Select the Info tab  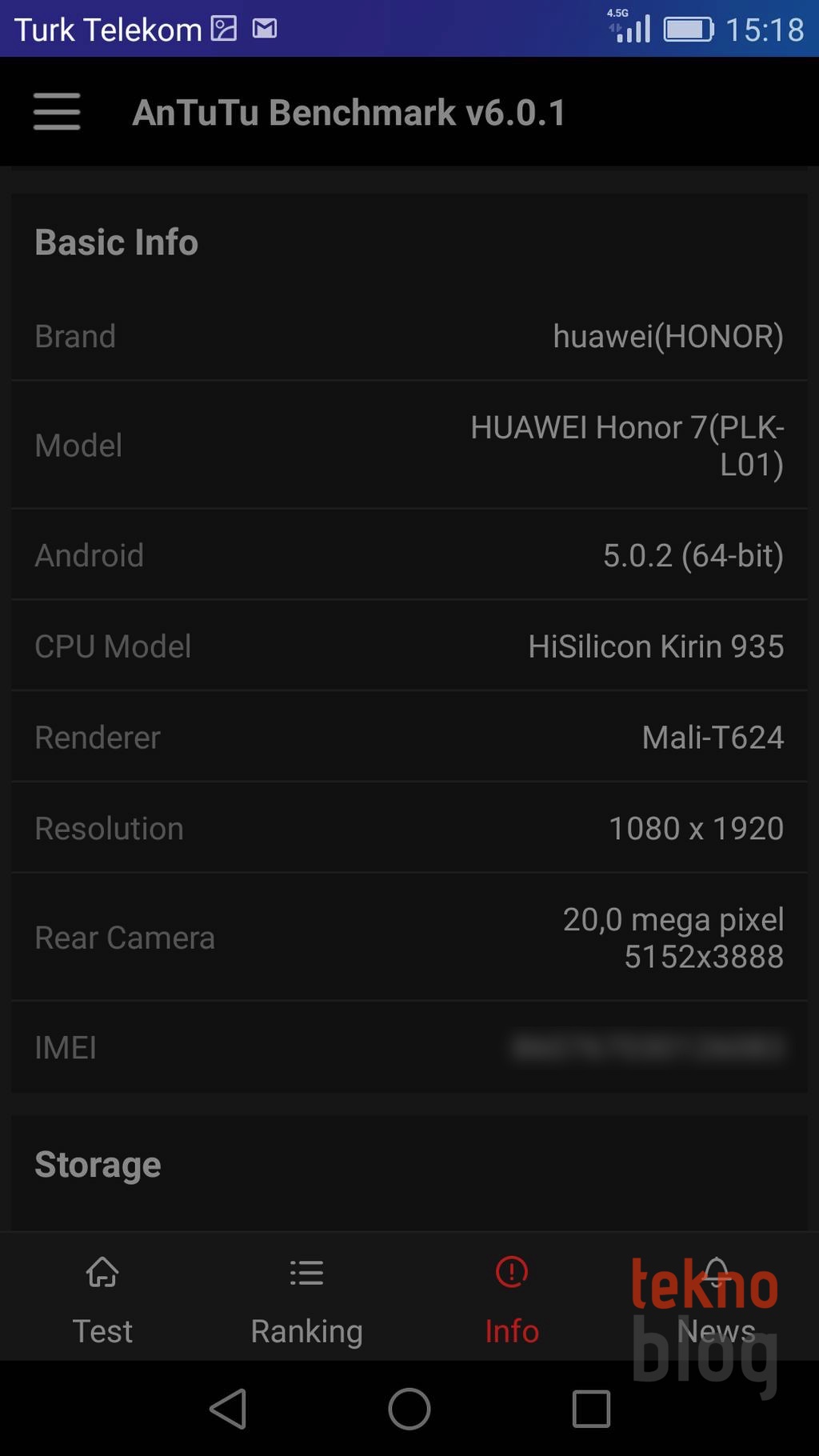[511, 1299]
